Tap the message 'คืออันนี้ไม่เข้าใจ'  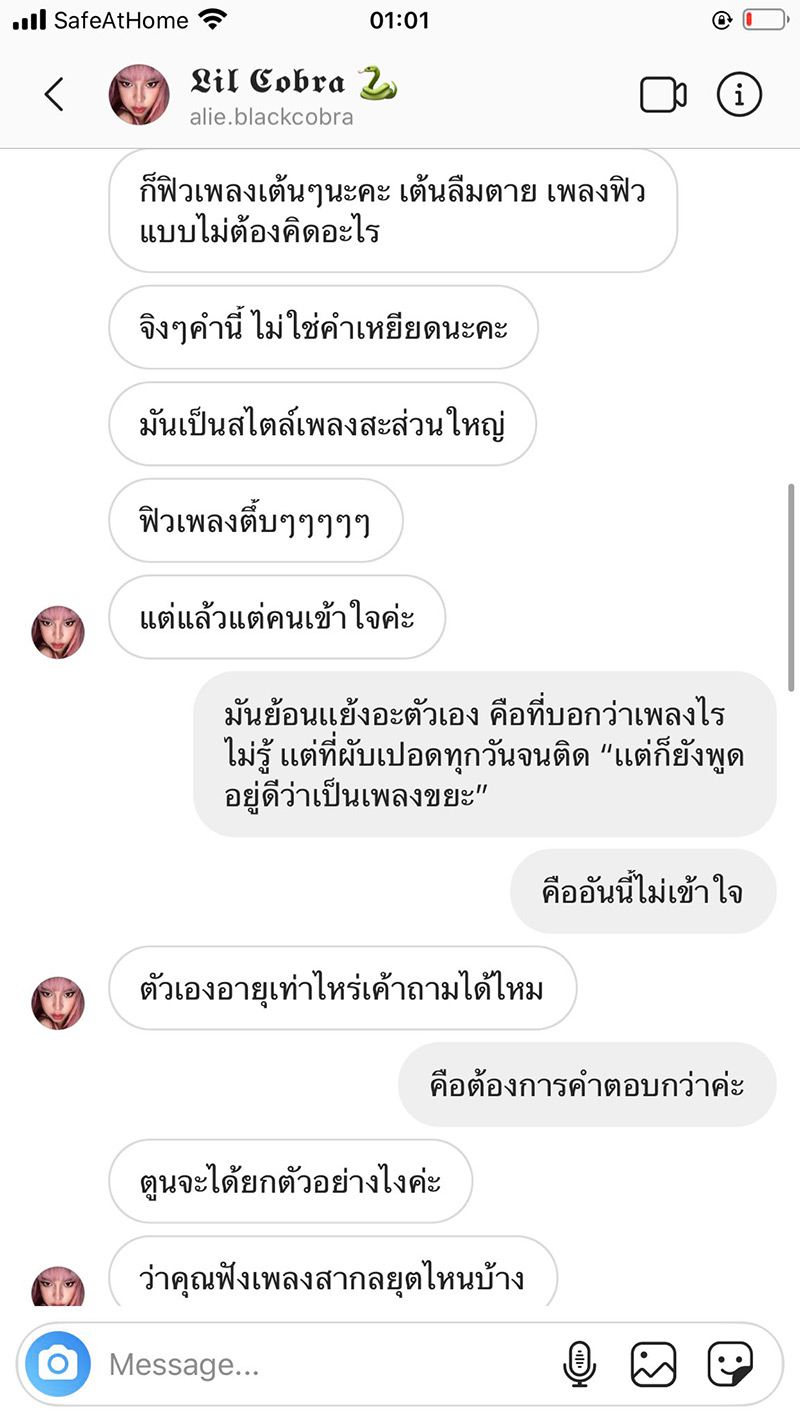click(643, 890)
